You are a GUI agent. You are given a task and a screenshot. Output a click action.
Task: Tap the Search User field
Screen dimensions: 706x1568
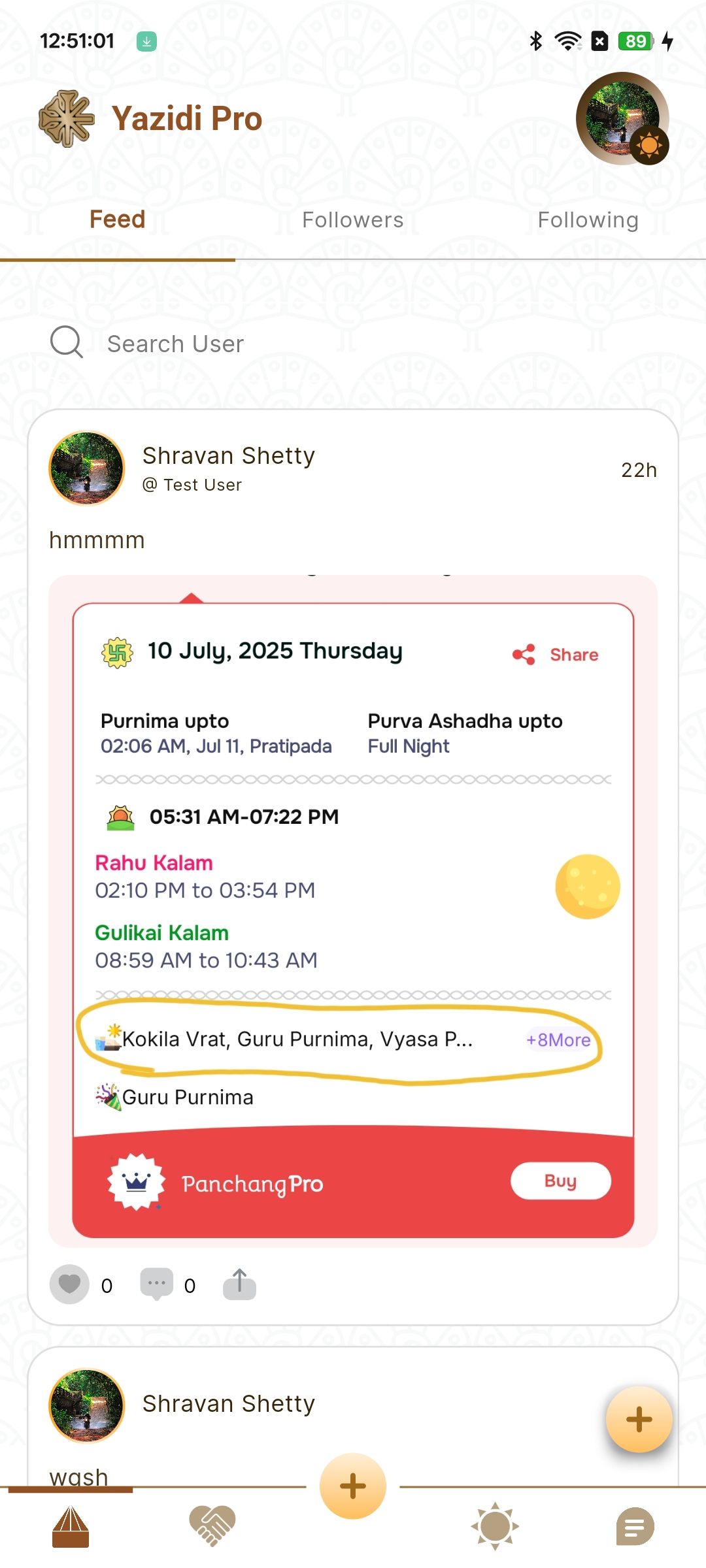353,343
